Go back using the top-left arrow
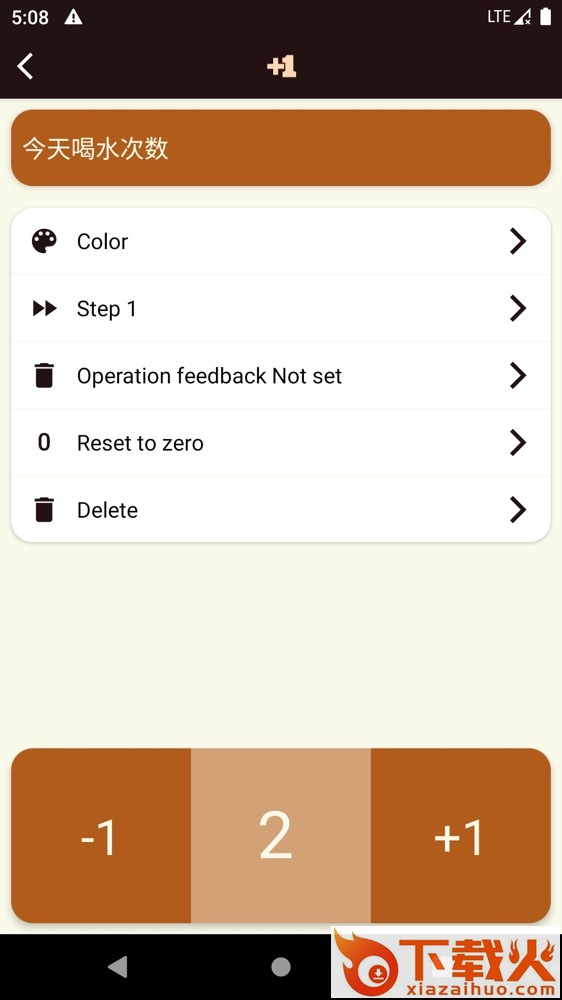Screen dimensions: 562x1000 point(26,66)
